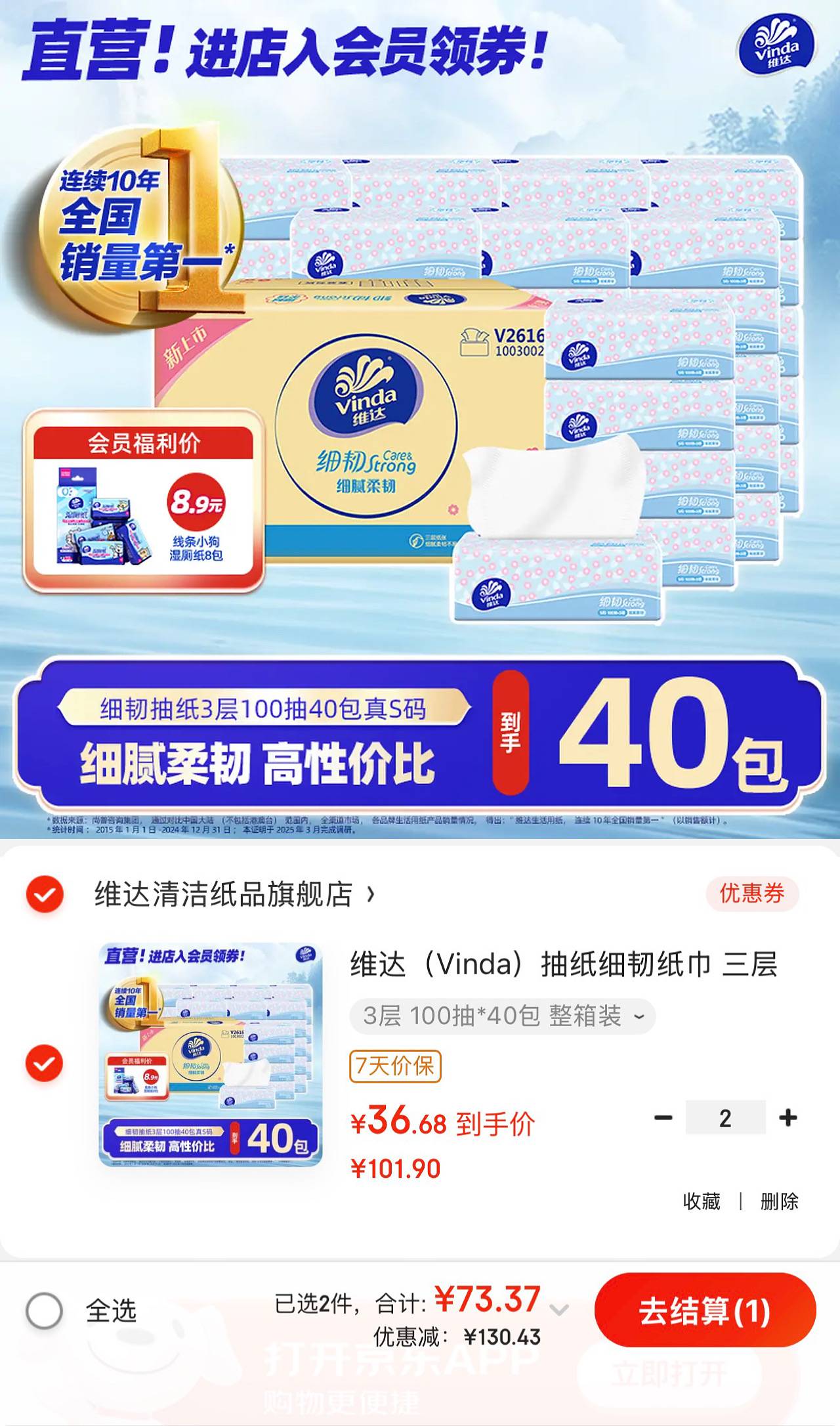Open the Vinda tissue product thumbnail
The width and height of the screenshot is (840, 1426).
211,1054
